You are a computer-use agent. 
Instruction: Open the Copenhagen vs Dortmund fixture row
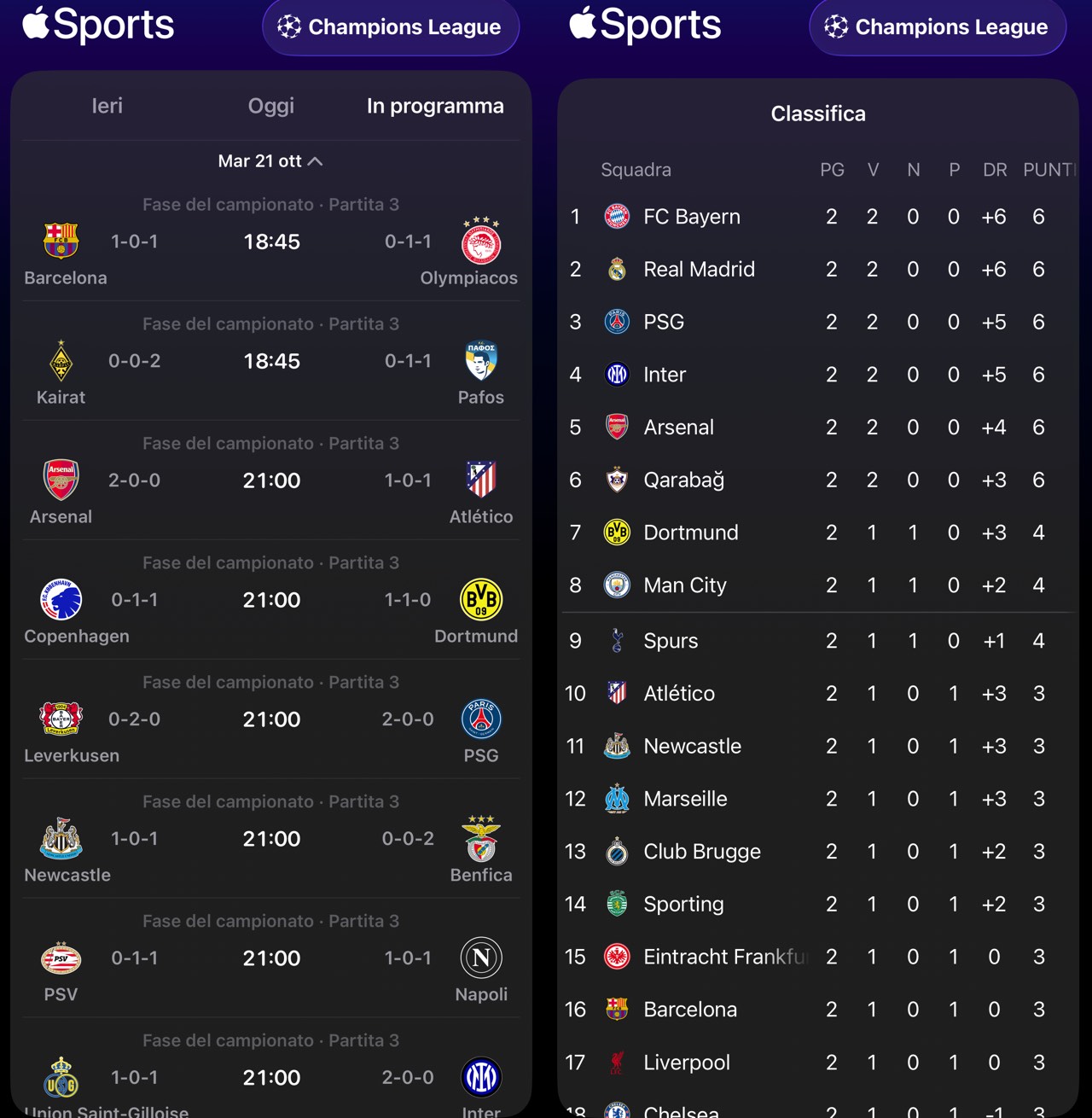point(270,600)
